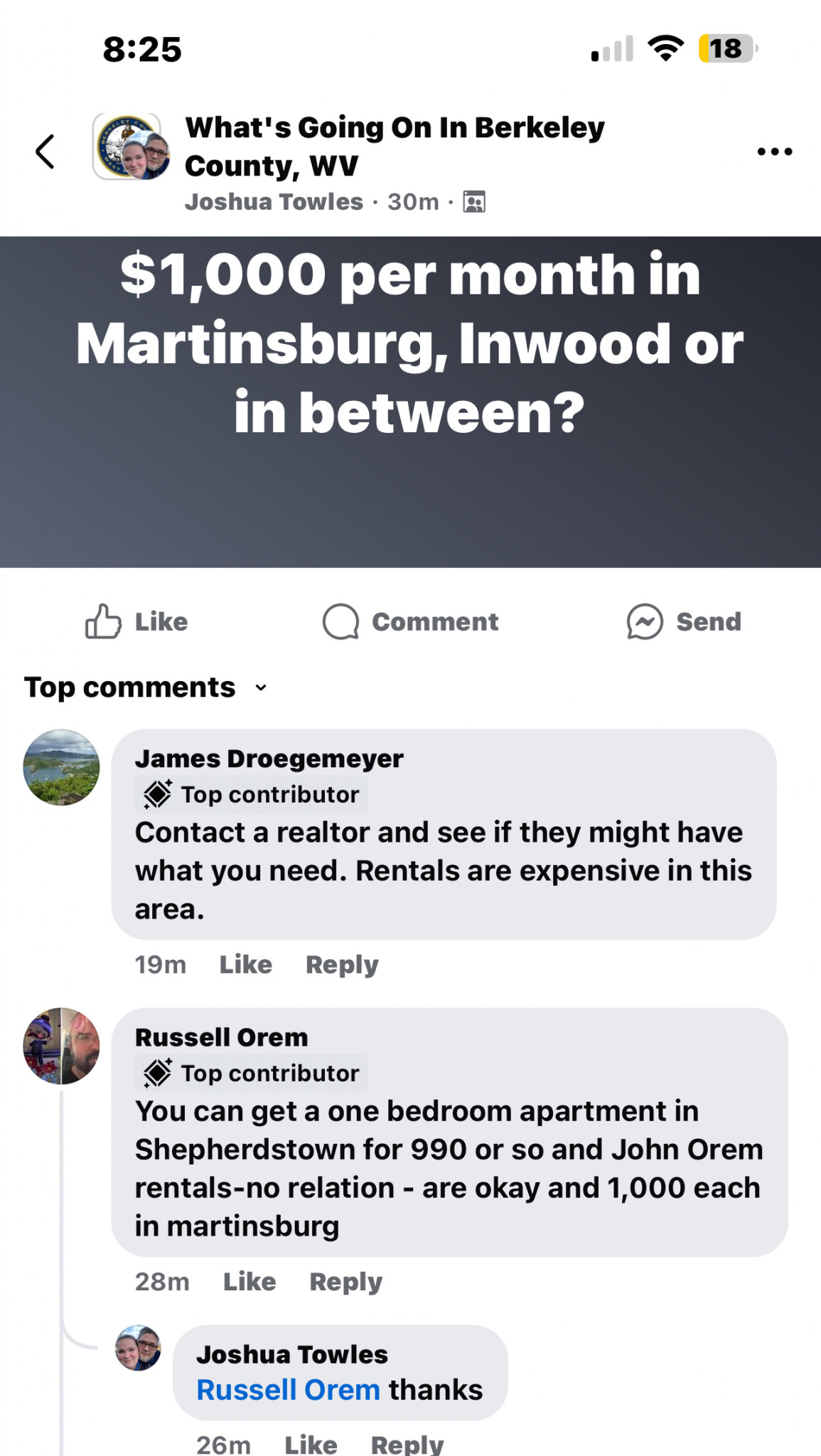View James Droegemeyer's profile by name
Screen dimensions: 821x1456
tap(269, 759)
